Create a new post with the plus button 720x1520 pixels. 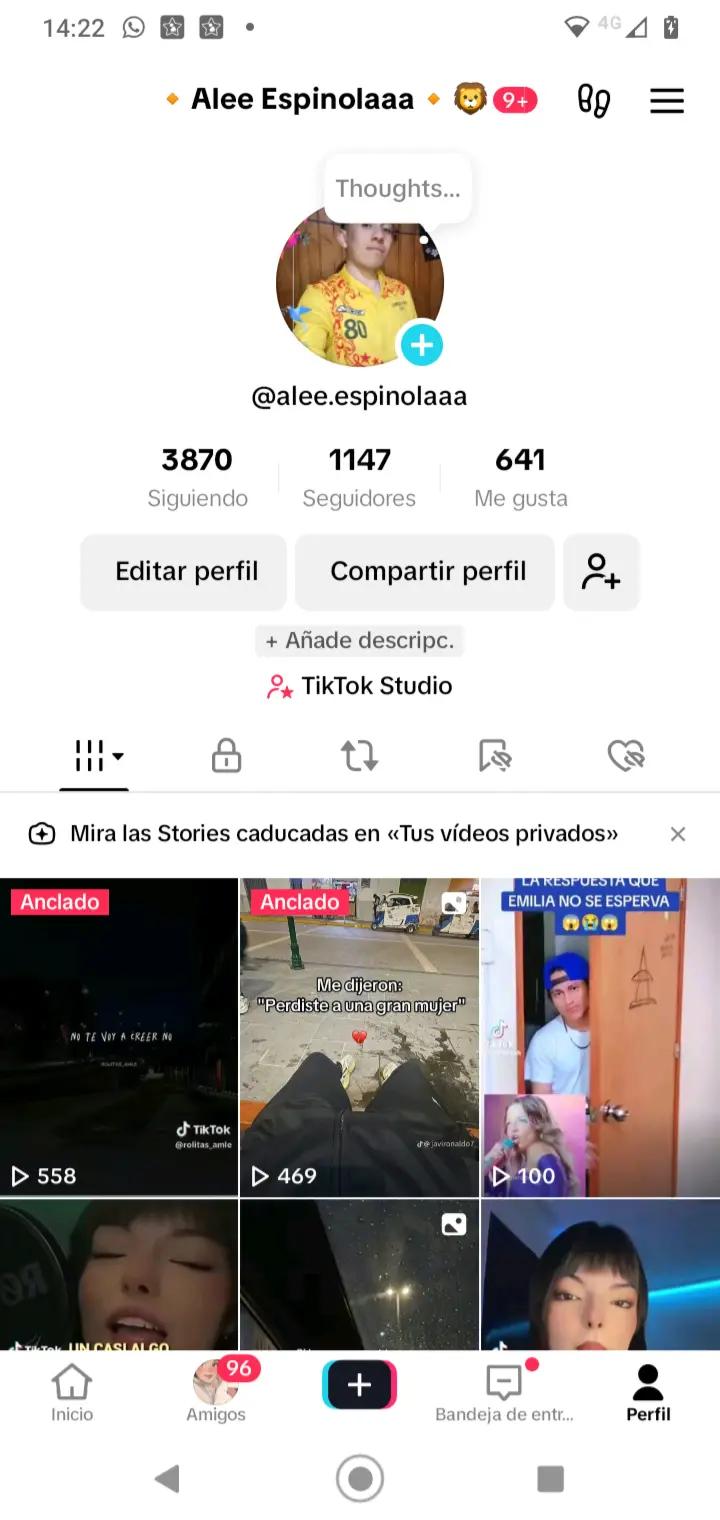359,1385
